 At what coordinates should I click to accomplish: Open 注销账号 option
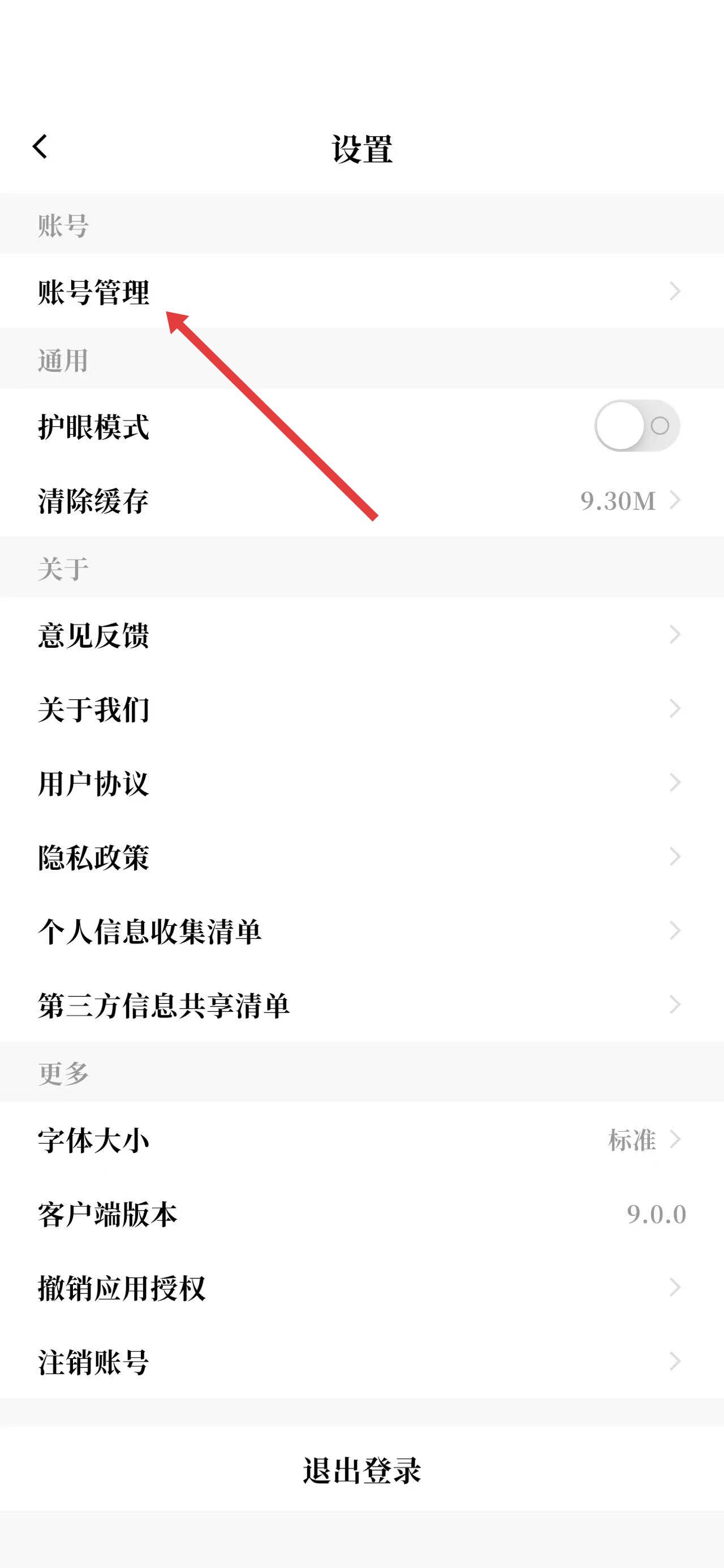coord(361,1362)
